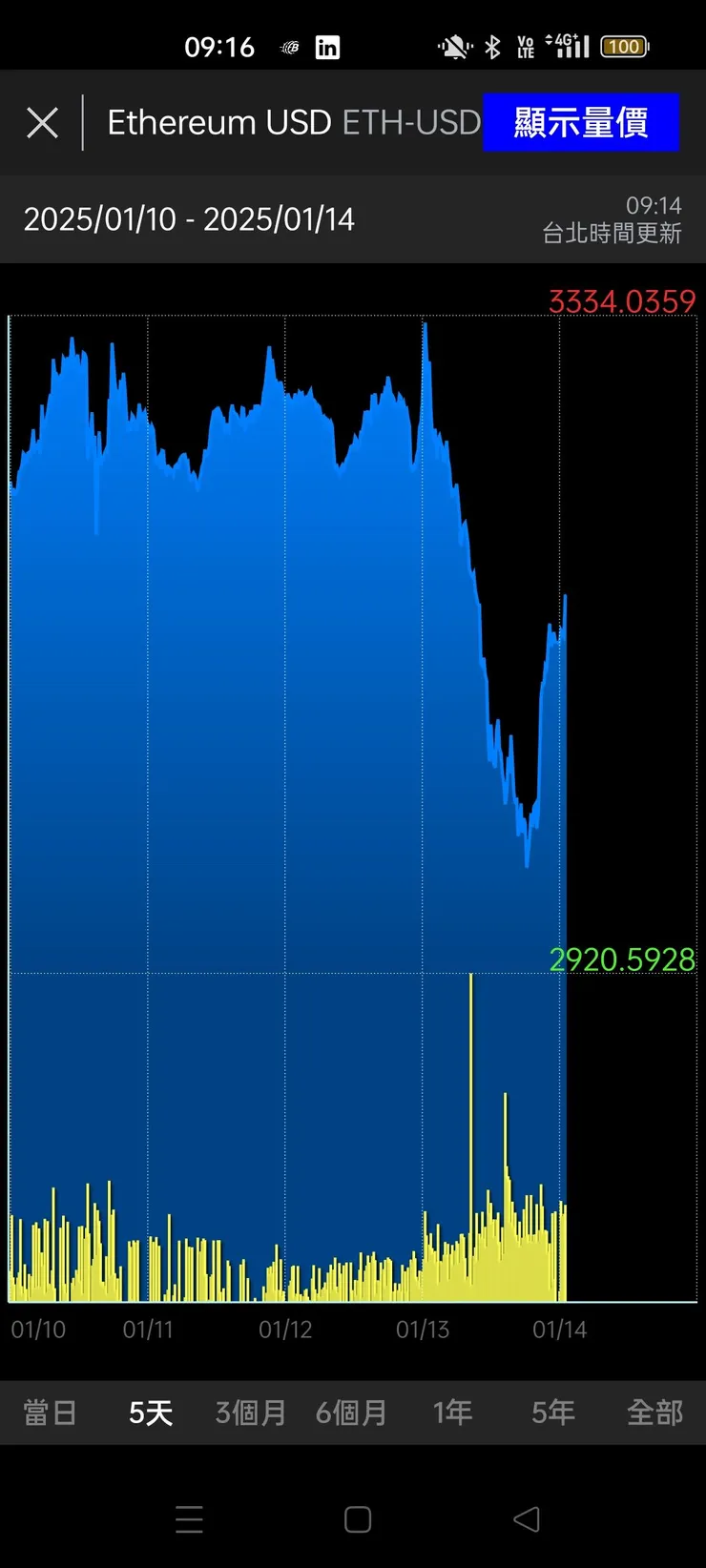Show 全部 price history
706x1568 pixels.
[x=654, y=1413]
